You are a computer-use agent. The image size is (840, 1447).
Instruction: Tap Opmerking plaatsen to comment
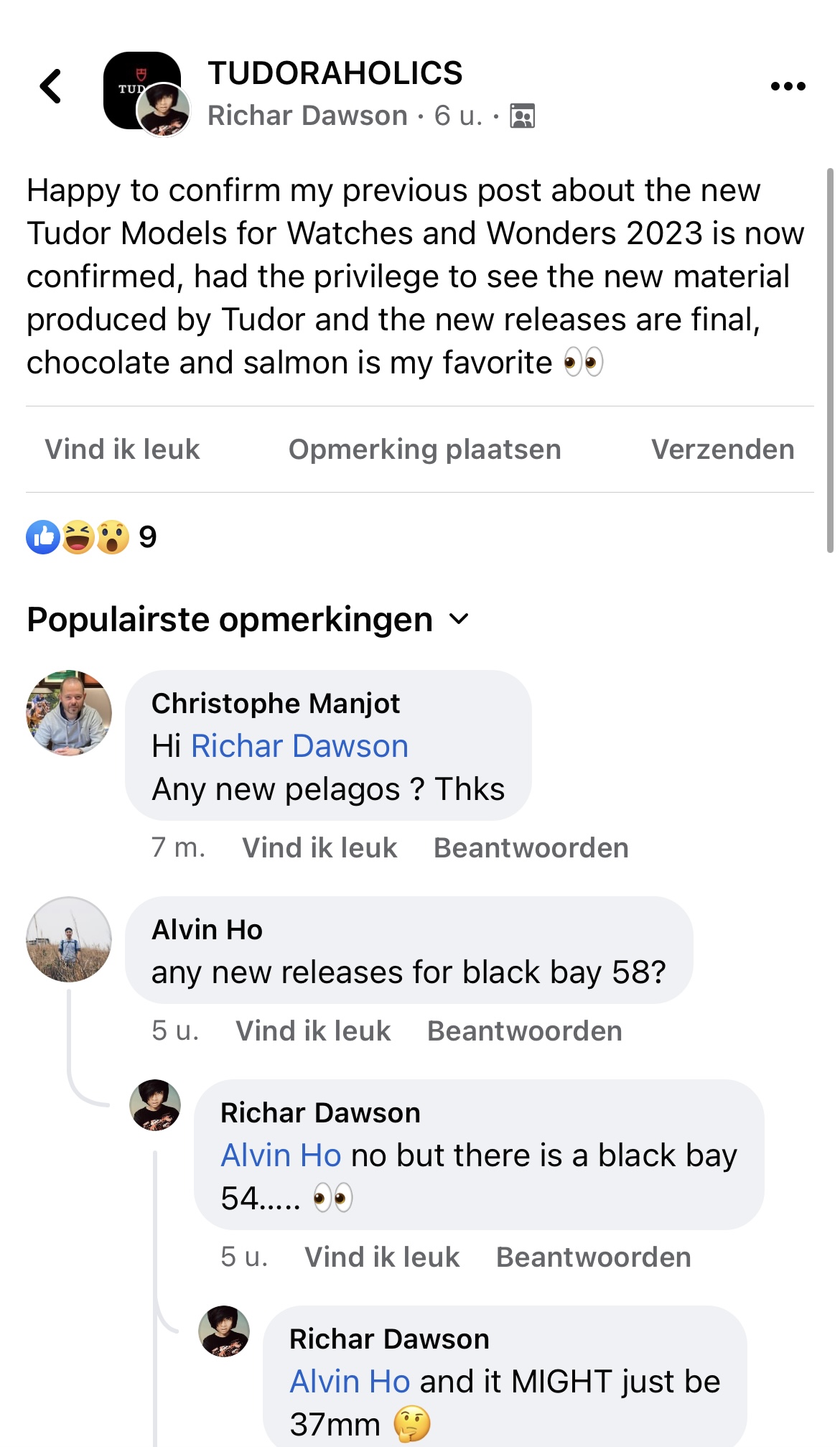point(425,450)
